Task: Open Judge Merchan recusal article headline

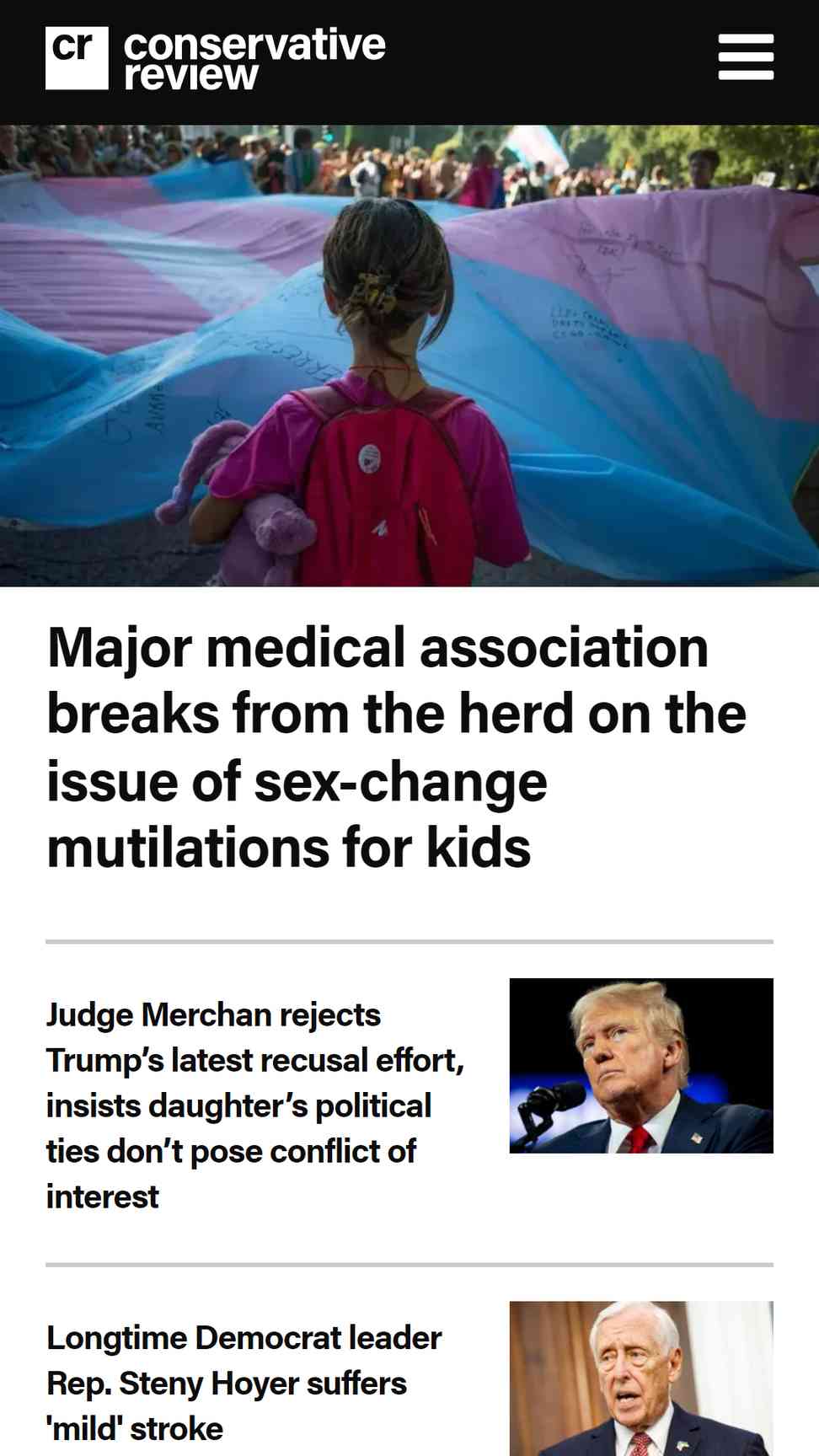Action: click(255, 1105)
